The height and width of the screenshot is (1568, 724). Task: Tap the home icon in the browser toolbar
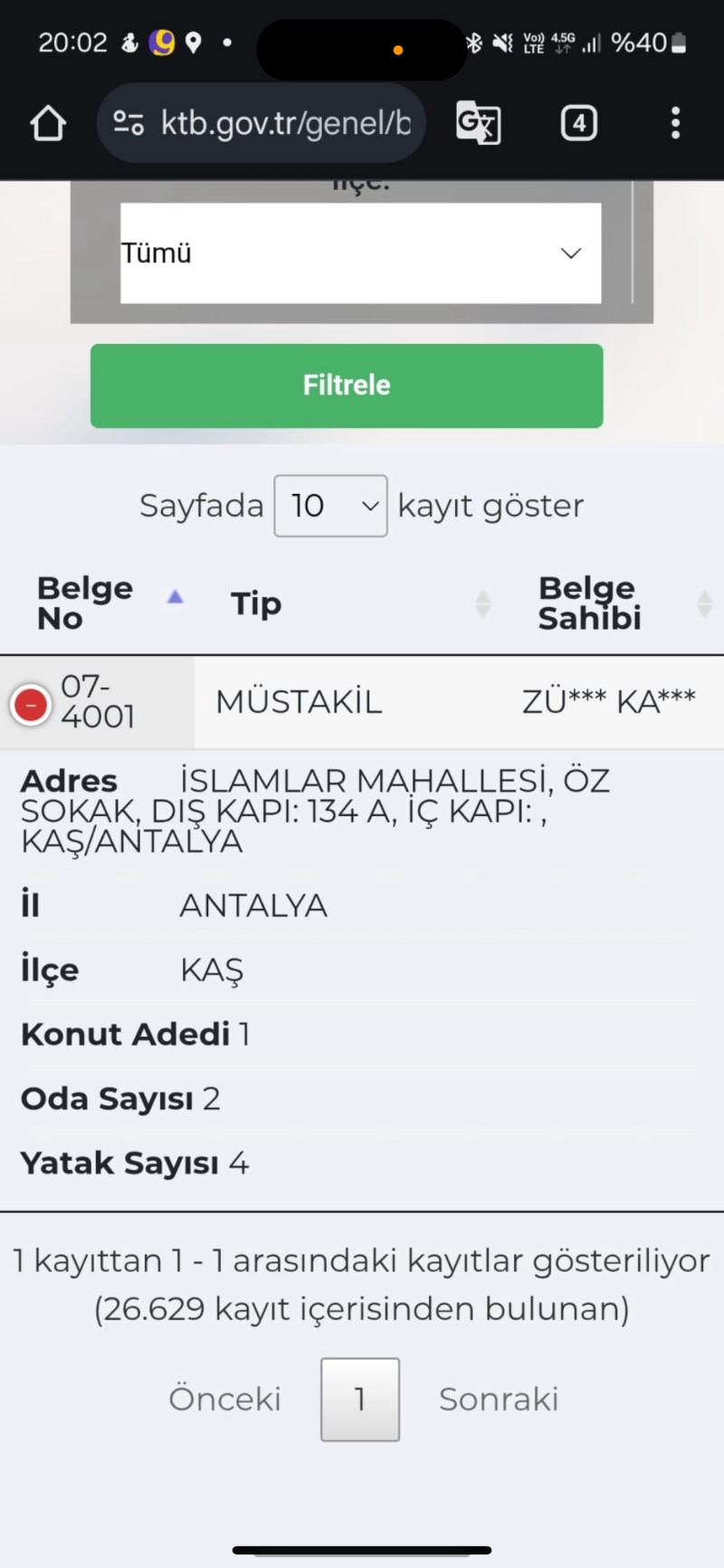pos(47,123)
